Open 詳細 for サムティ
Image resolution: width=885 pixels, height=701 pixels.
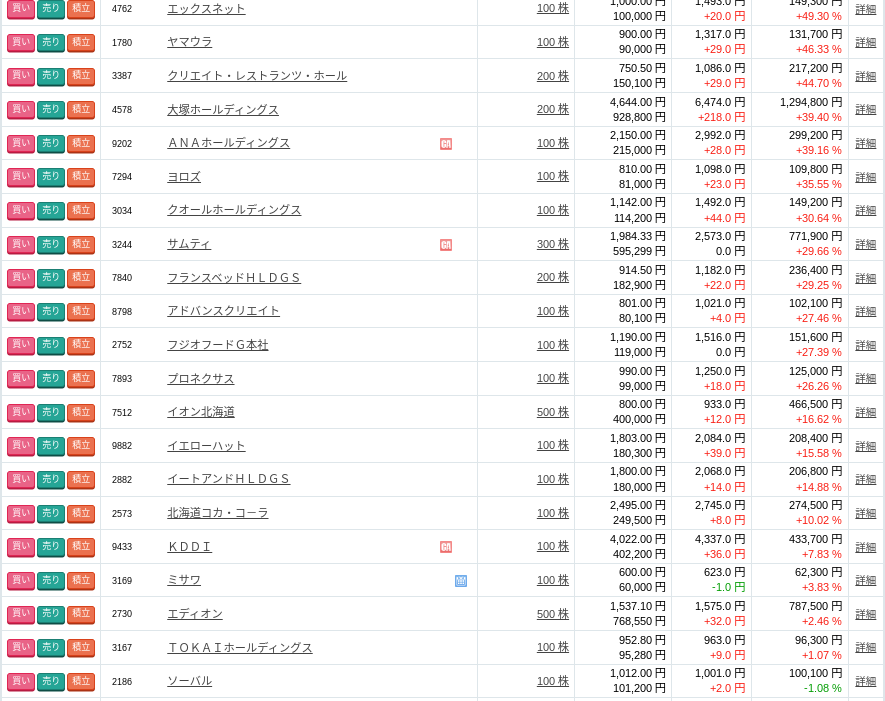click(x=865, y=244)
